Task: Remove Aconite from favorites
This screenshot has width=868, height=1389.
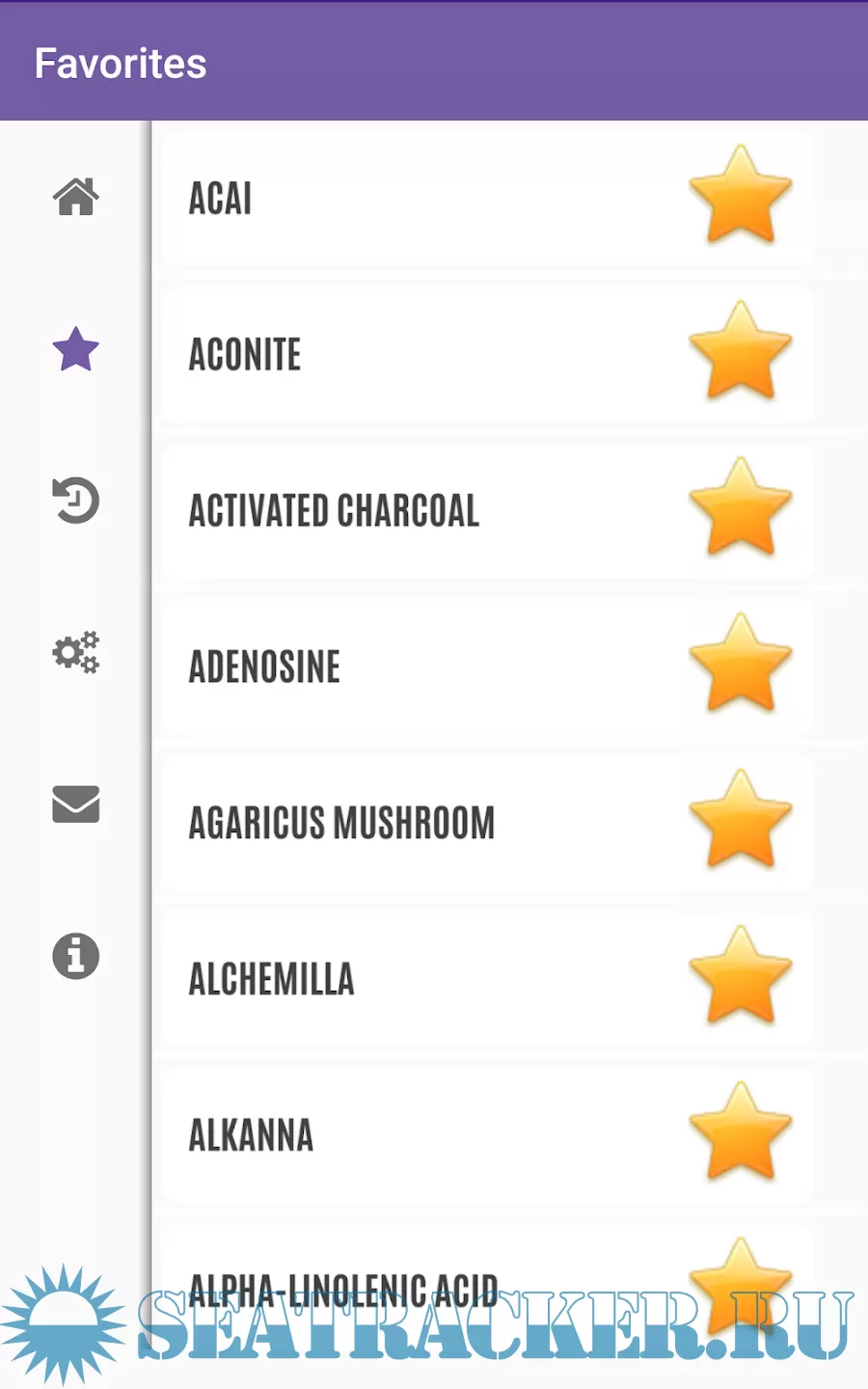Action: [740, 352]
